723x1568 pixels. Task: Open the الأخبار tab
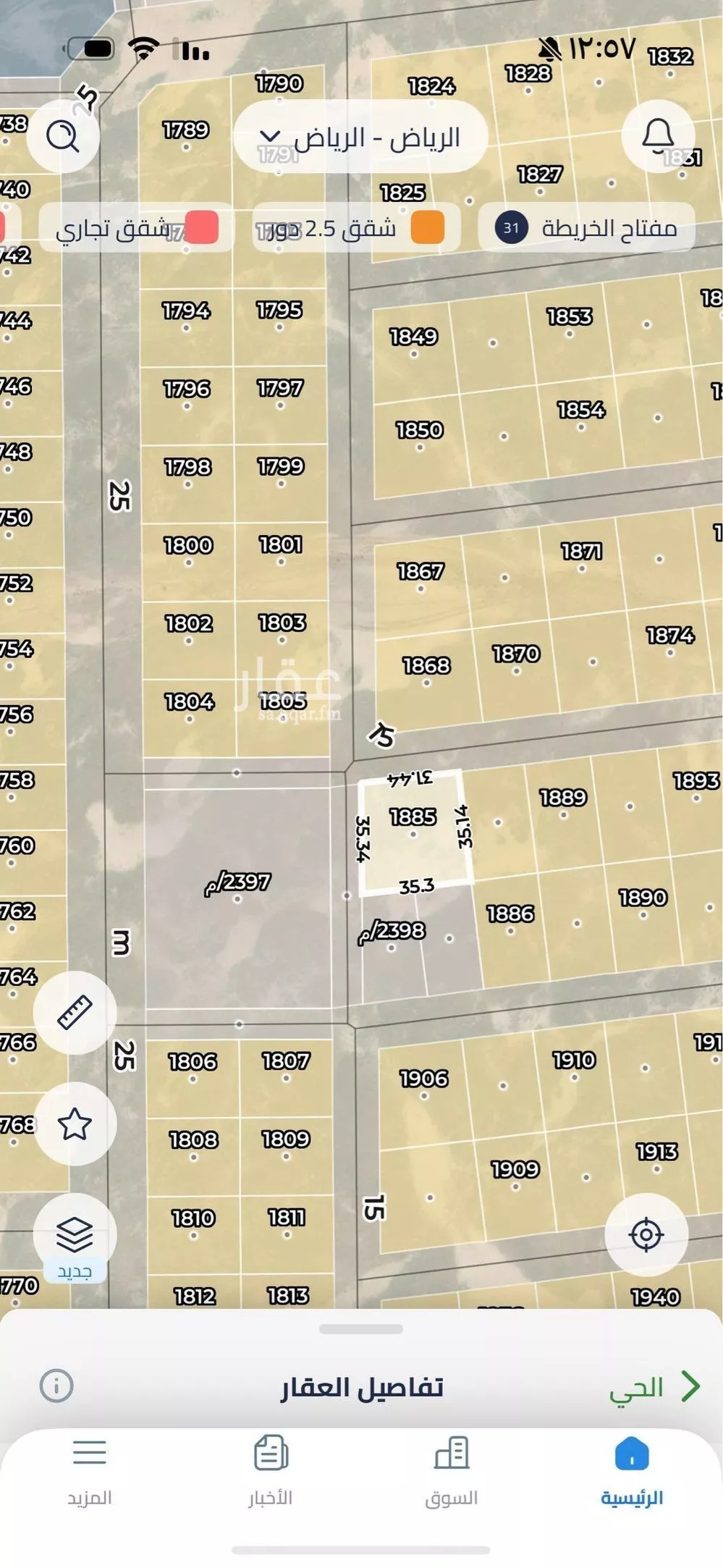tap(271, 1471)
